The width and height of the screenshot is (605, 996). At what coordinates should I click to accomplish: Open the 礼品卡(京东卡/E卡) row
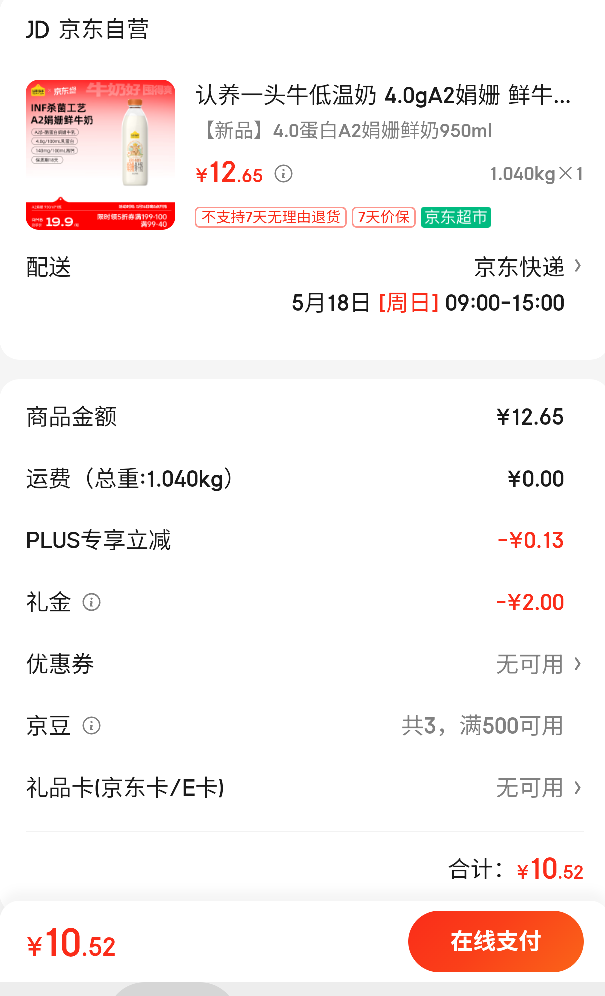pyautogui.click(x=304, y=788)
